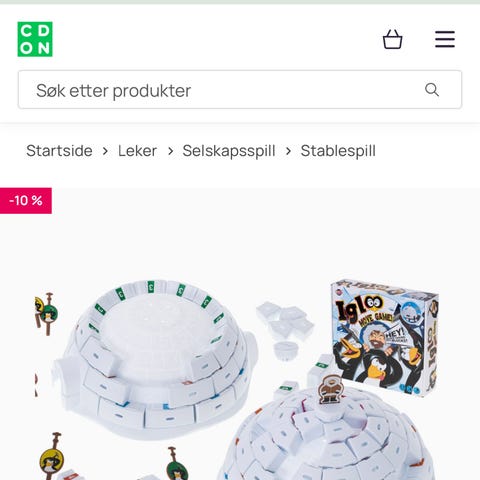Screen dimensions: 480x480
Task: Open the Selskapsspill breadcrumb
Action: coord(229,151)
